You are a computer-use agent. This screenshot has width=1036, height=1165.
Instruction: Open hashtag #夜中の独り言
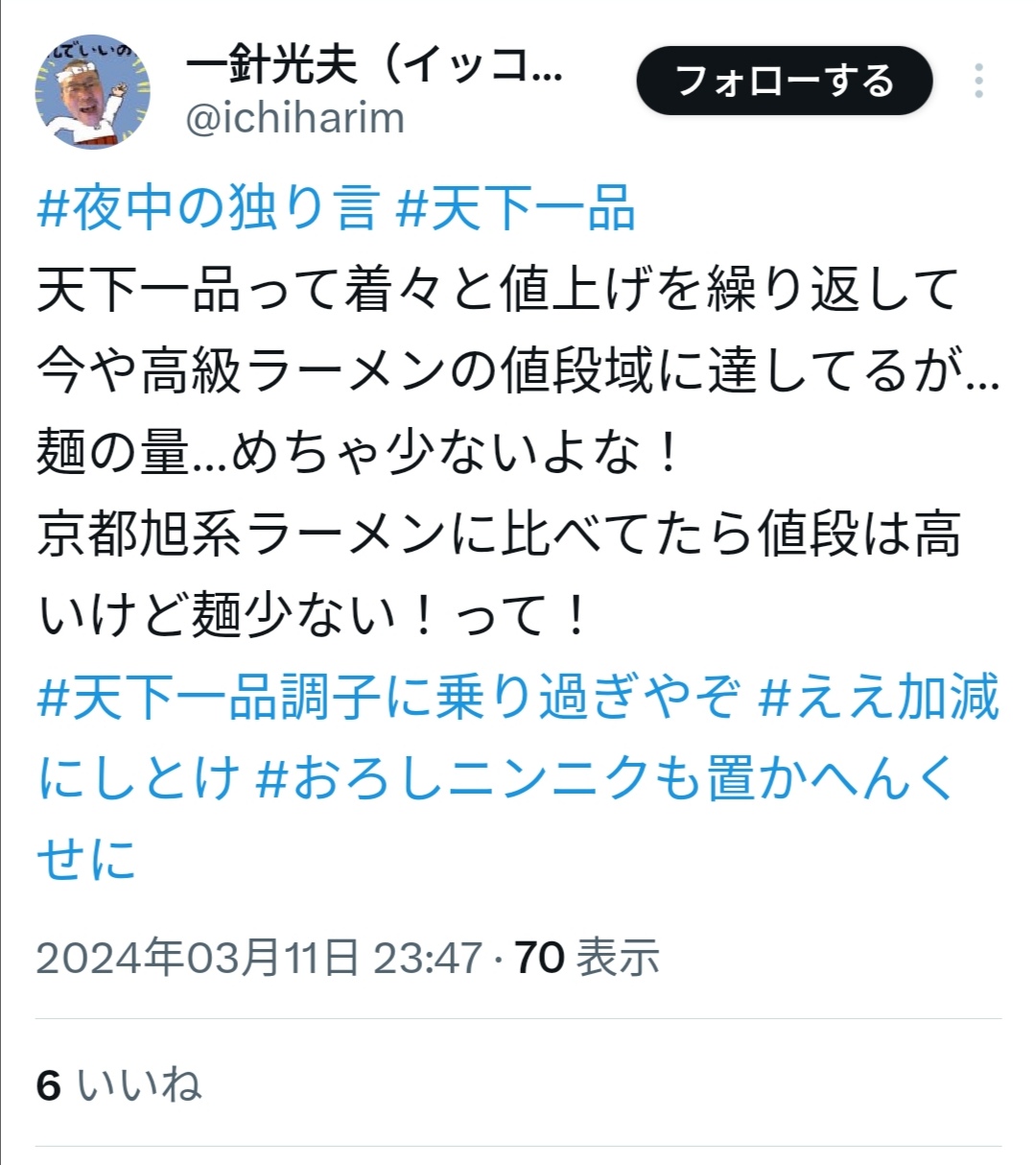pos(208,208)
